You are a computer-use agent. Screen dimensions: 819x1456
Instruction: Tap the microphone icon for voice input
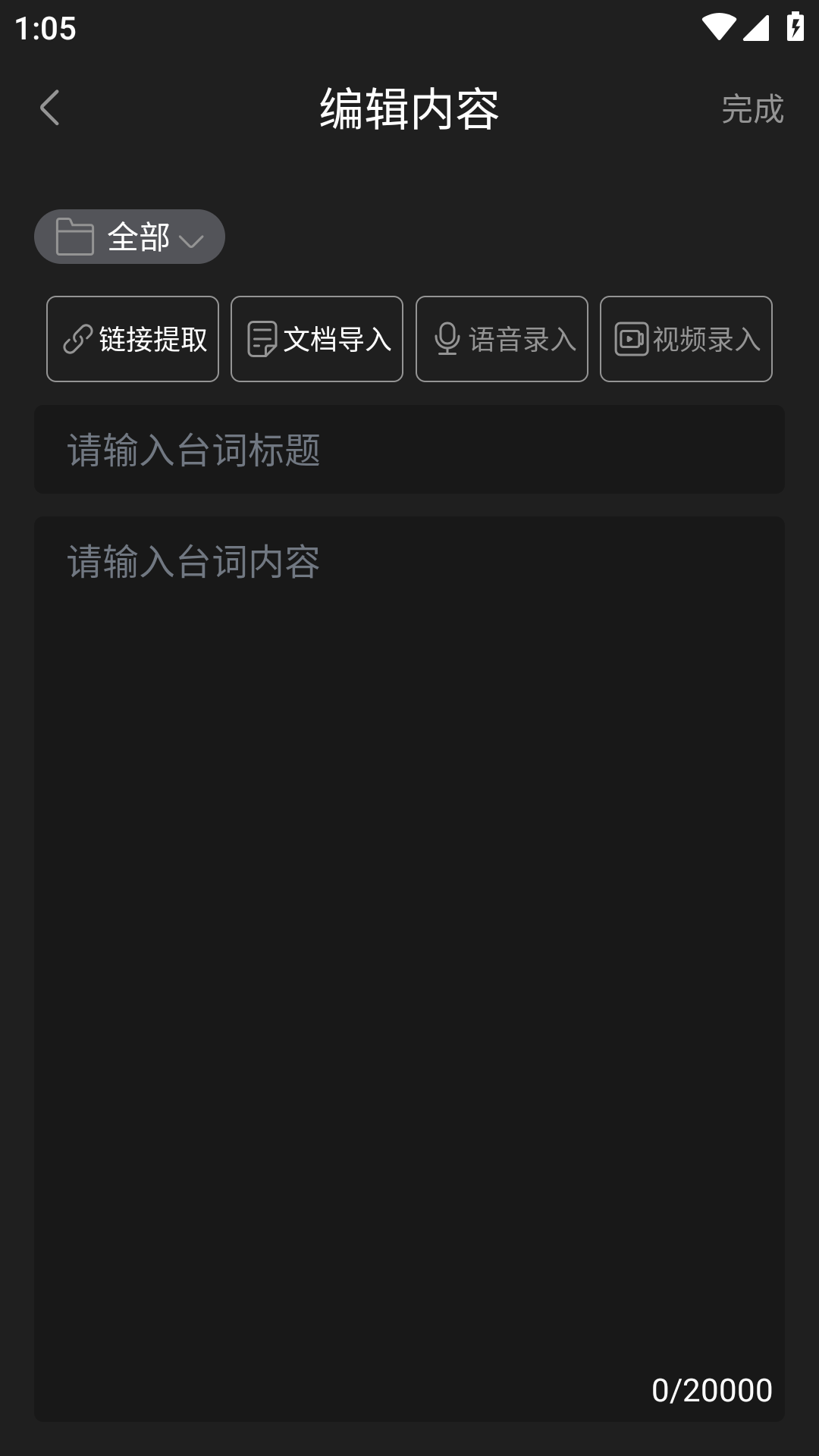[447, 339]
